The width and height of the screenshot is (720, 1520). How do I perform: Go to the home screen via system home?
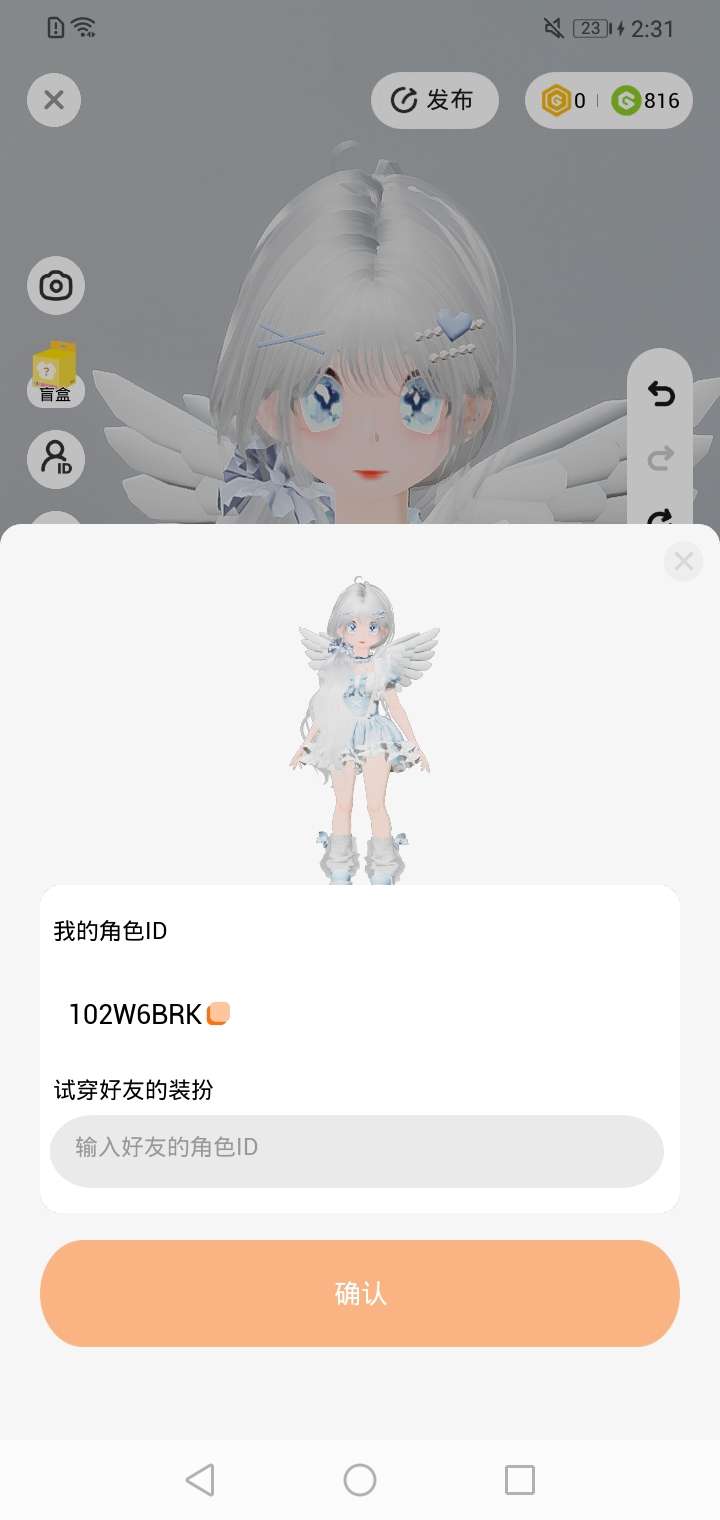(360, 1480)
